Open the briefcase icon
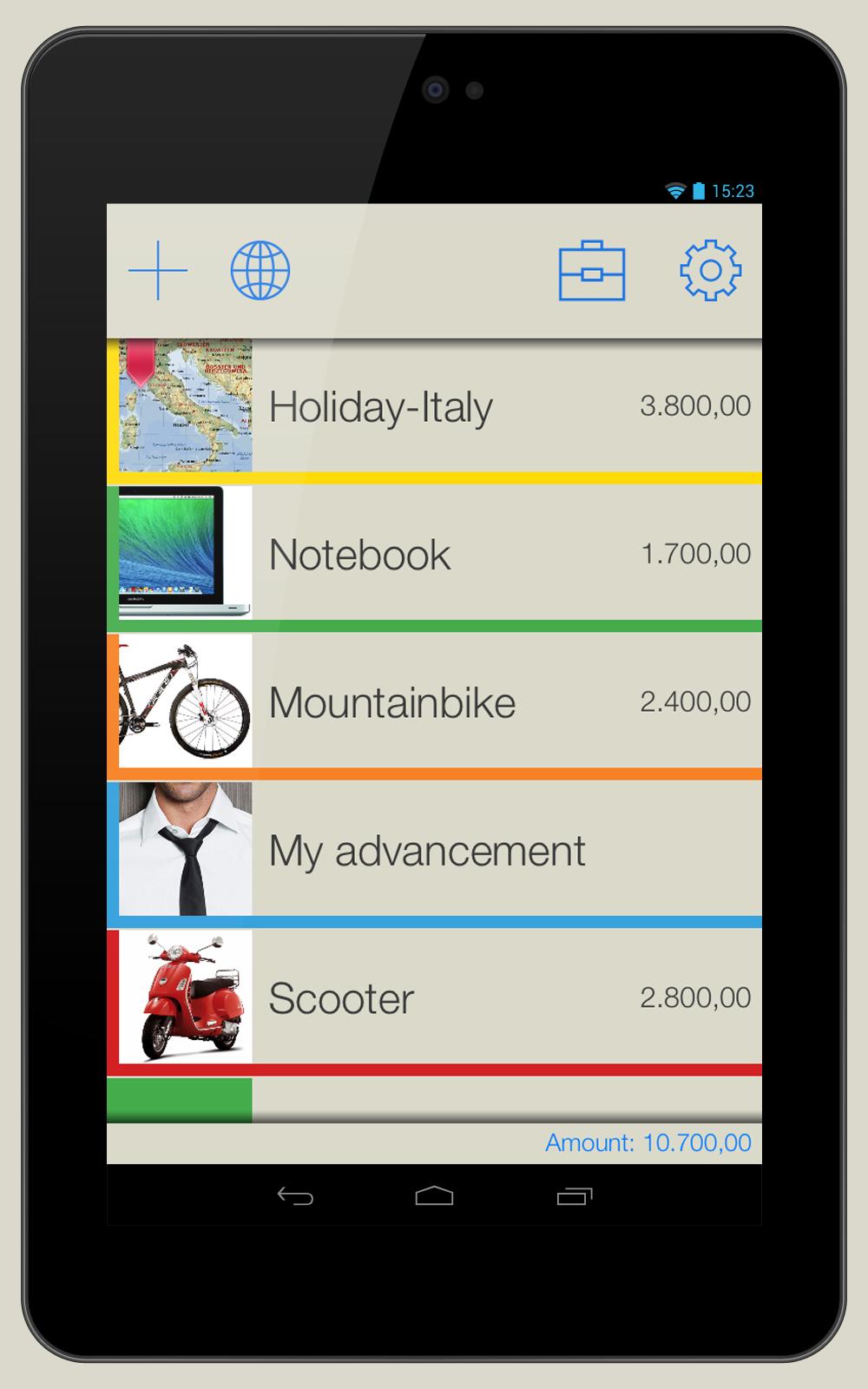This screenshot has width=868, height=1389. pos(591,271)
